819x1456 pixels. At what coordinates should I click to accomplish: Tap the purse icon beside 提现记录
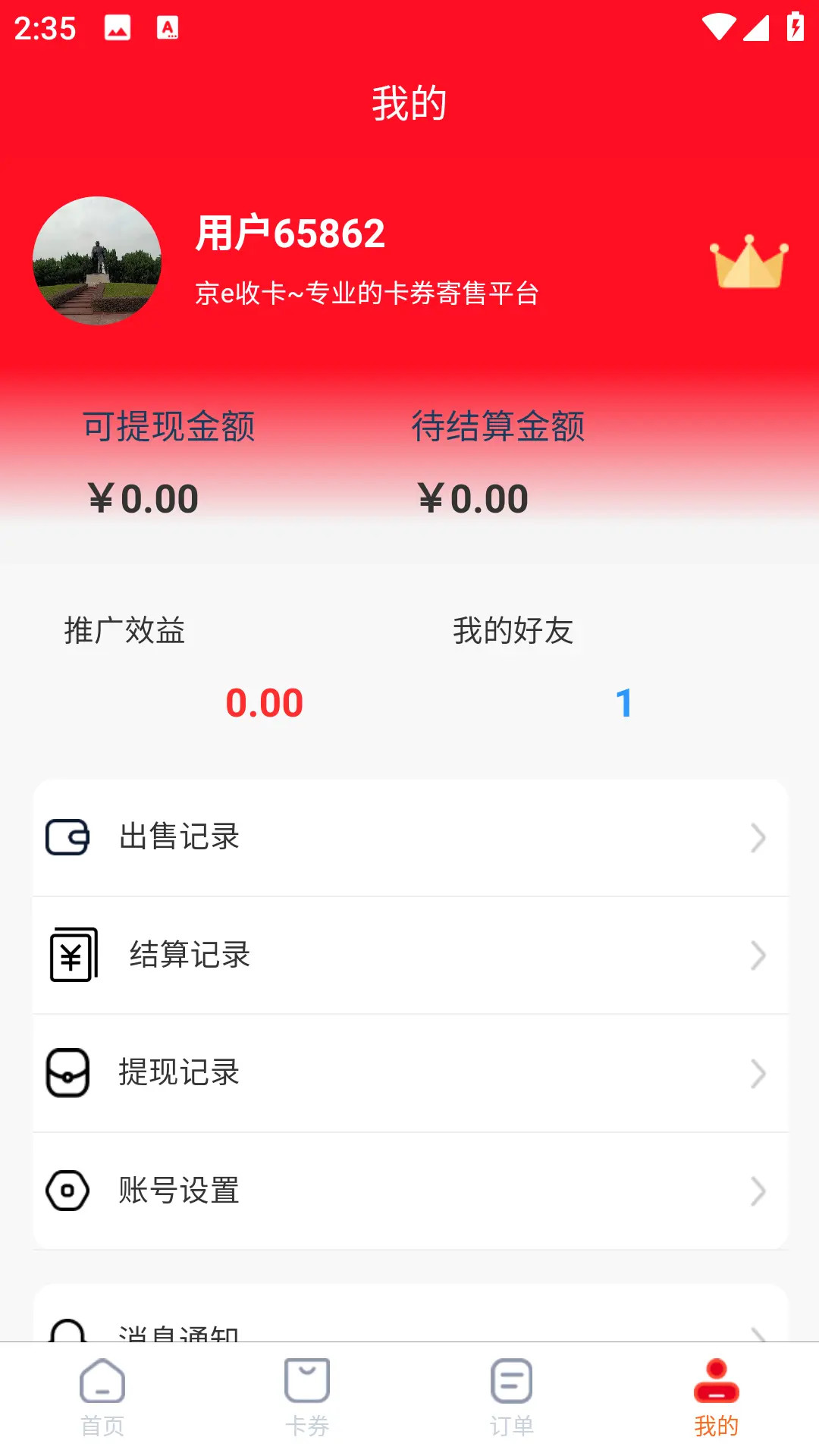(x=69, y=1073)
